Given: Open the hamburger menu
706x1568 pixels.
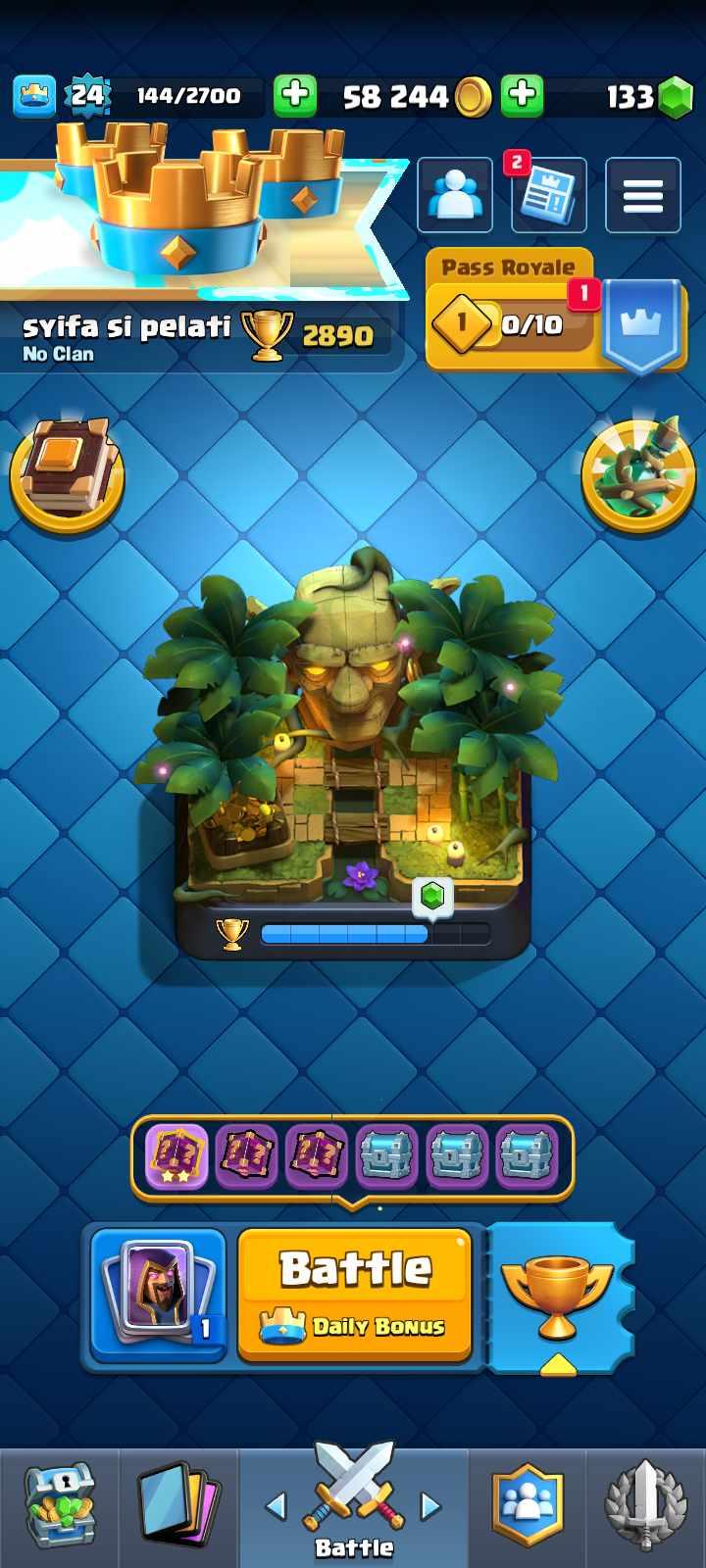Looking at the screenshot, I should [643, 195].
